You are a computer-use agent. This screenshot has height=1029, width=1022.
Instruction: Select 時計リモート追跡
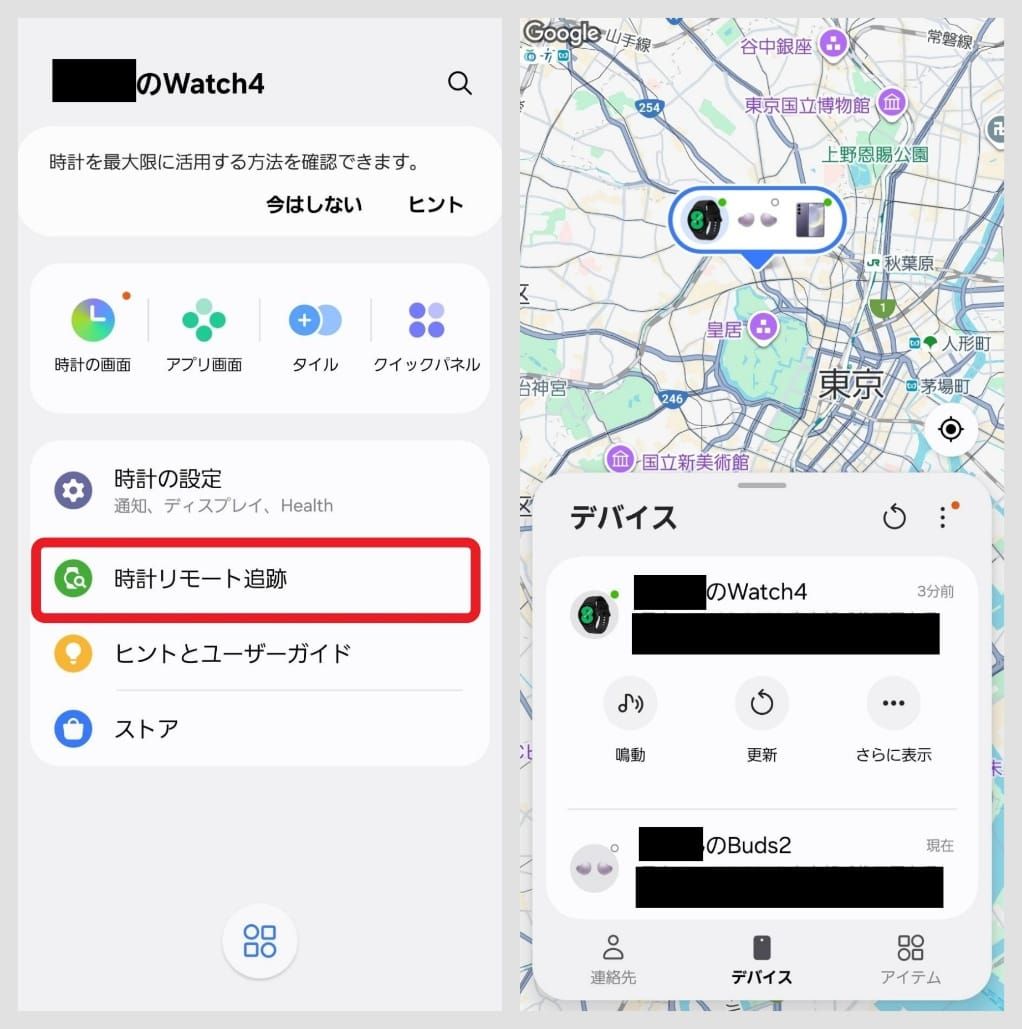pos(256,579)
